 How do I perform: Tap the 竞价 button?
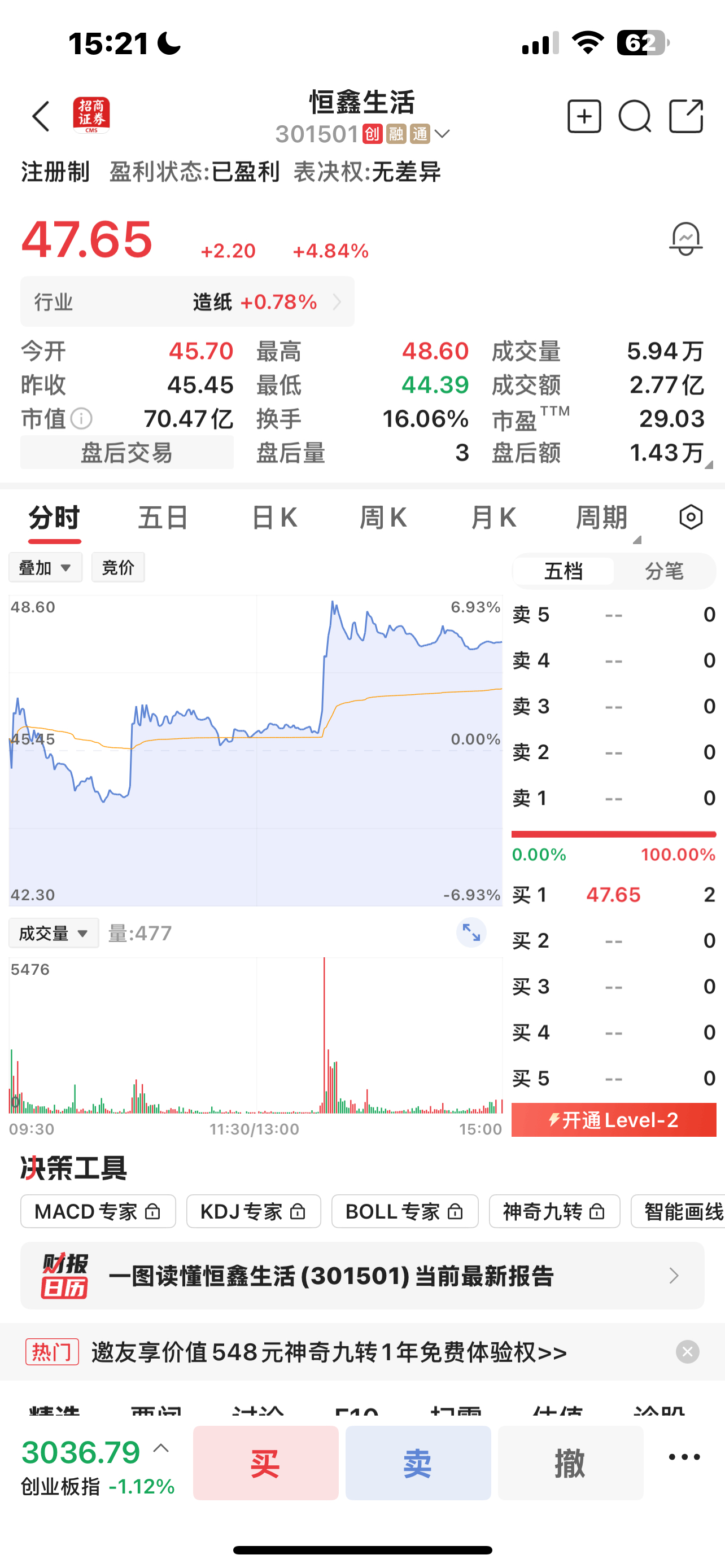pyautogui.click(x=118, y=568)
